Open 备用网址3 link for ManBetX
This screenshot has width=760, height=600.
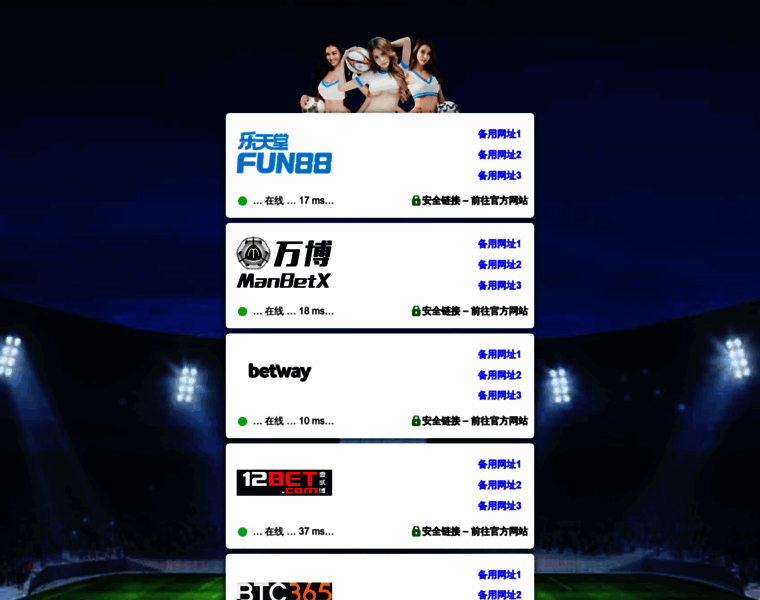click(x=499, y=286)
